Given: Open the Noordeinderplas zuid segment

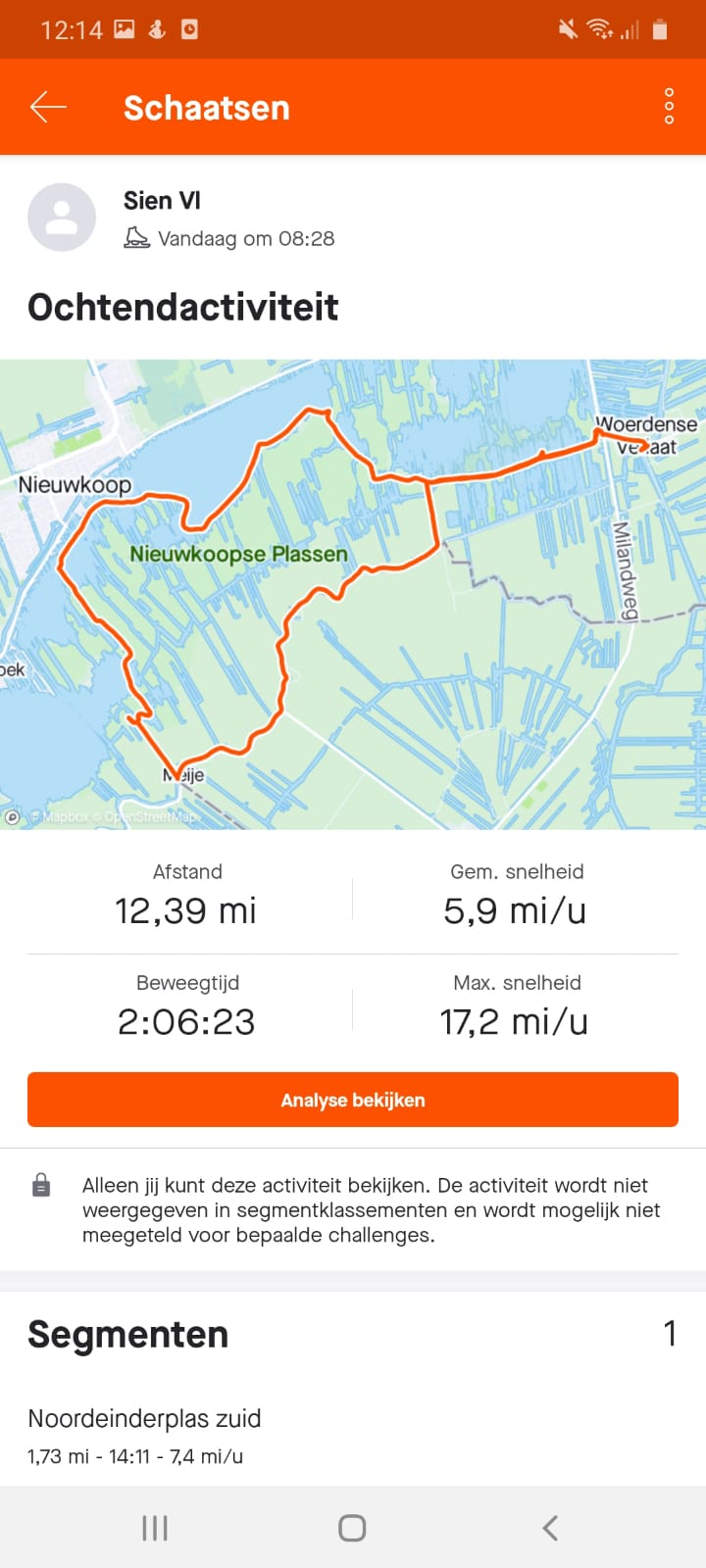Looking at the screenshot, I should point(145,1436).
